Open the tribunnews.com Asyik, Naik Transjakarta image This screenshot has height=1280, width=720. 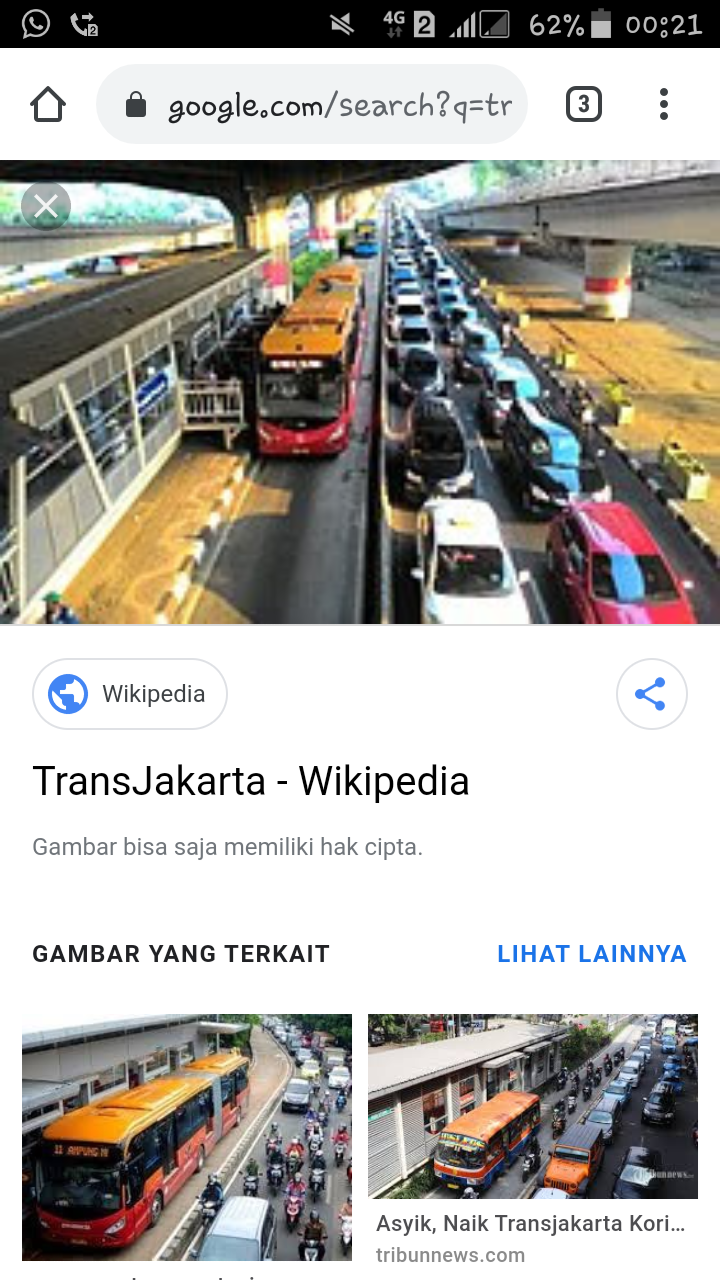tap(533, 1106)
